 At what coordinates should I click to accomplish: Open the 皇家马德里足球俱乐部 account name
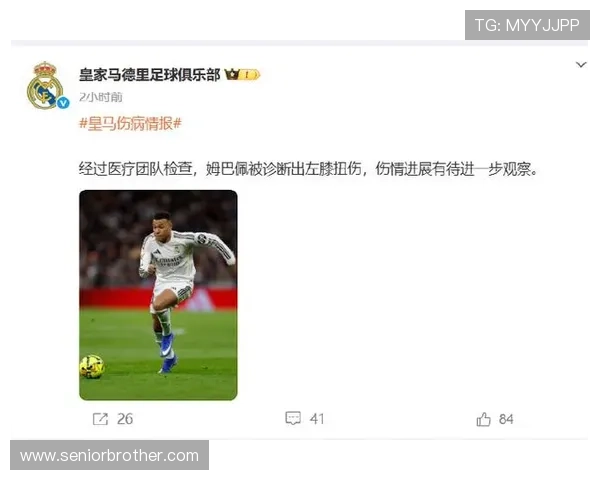click(x=150, y=74)
